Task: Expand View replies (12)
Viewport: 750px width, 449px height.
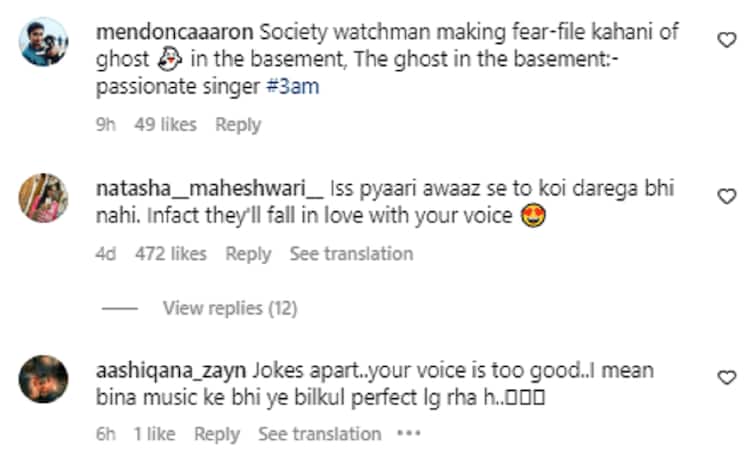Action: tap(229, 309)
